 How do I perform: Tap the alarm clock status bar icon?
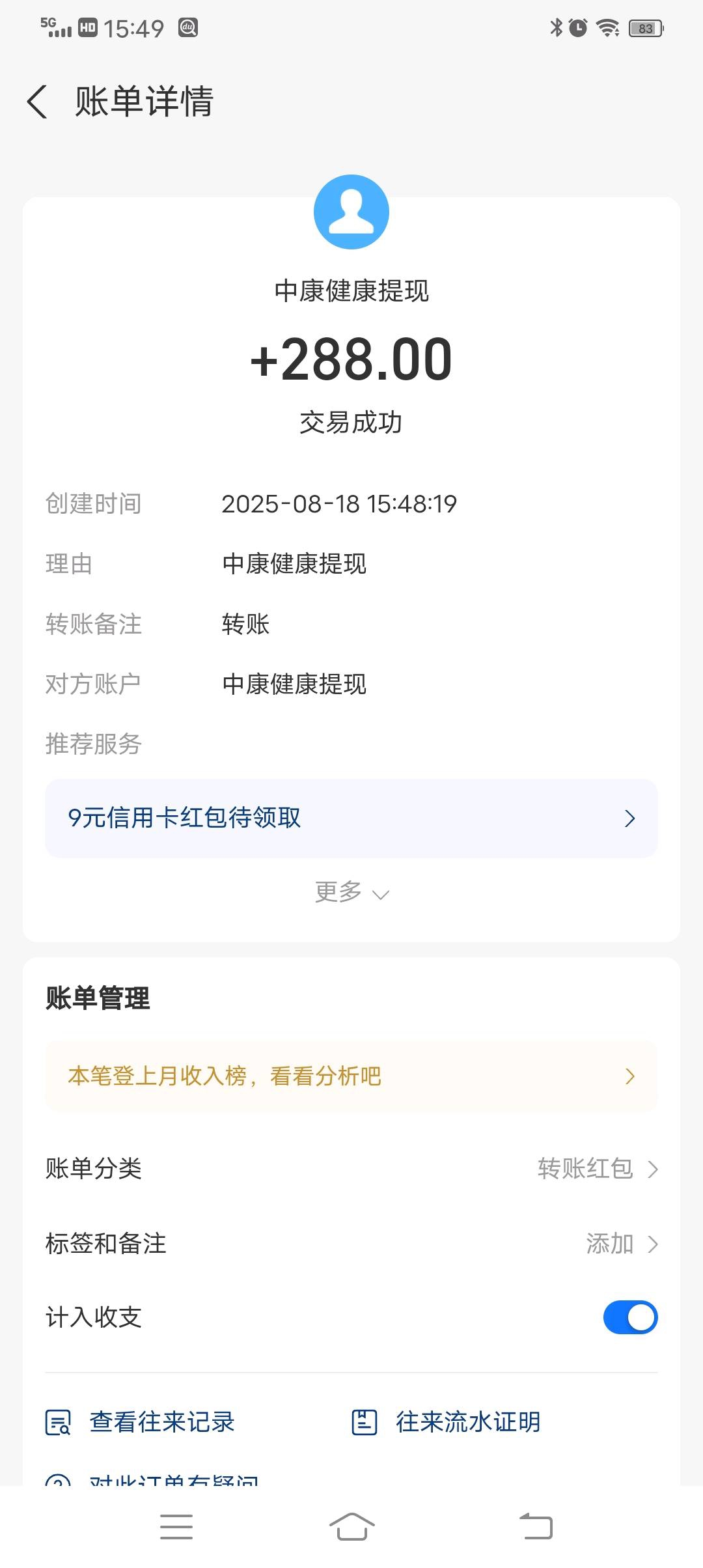tap(578, 29)
